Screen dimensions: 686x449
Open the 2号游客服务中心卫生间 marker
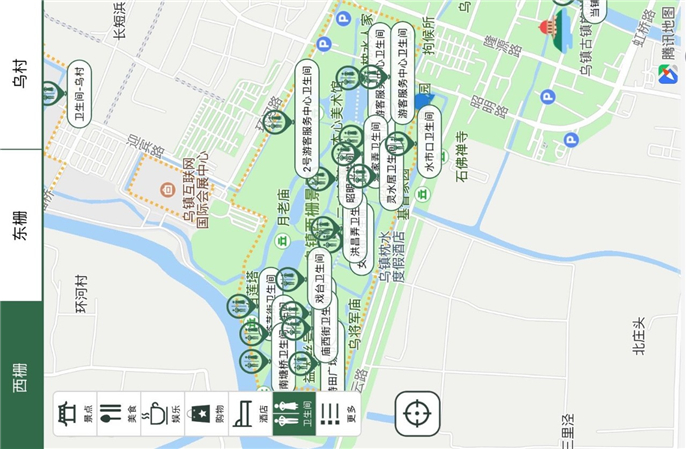(308, 119)
